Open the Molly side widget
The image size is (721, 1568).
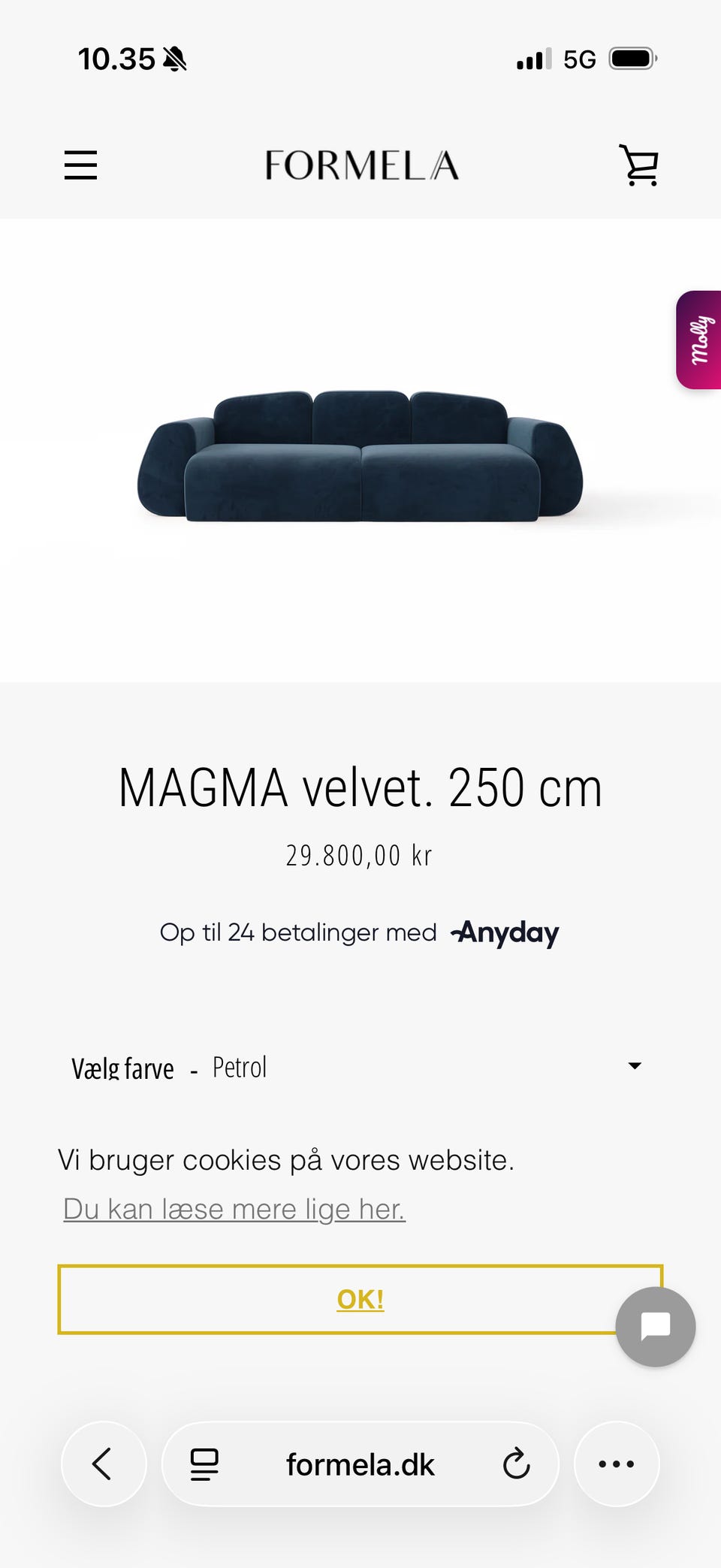pyautogui.click(x=700, y=340)
